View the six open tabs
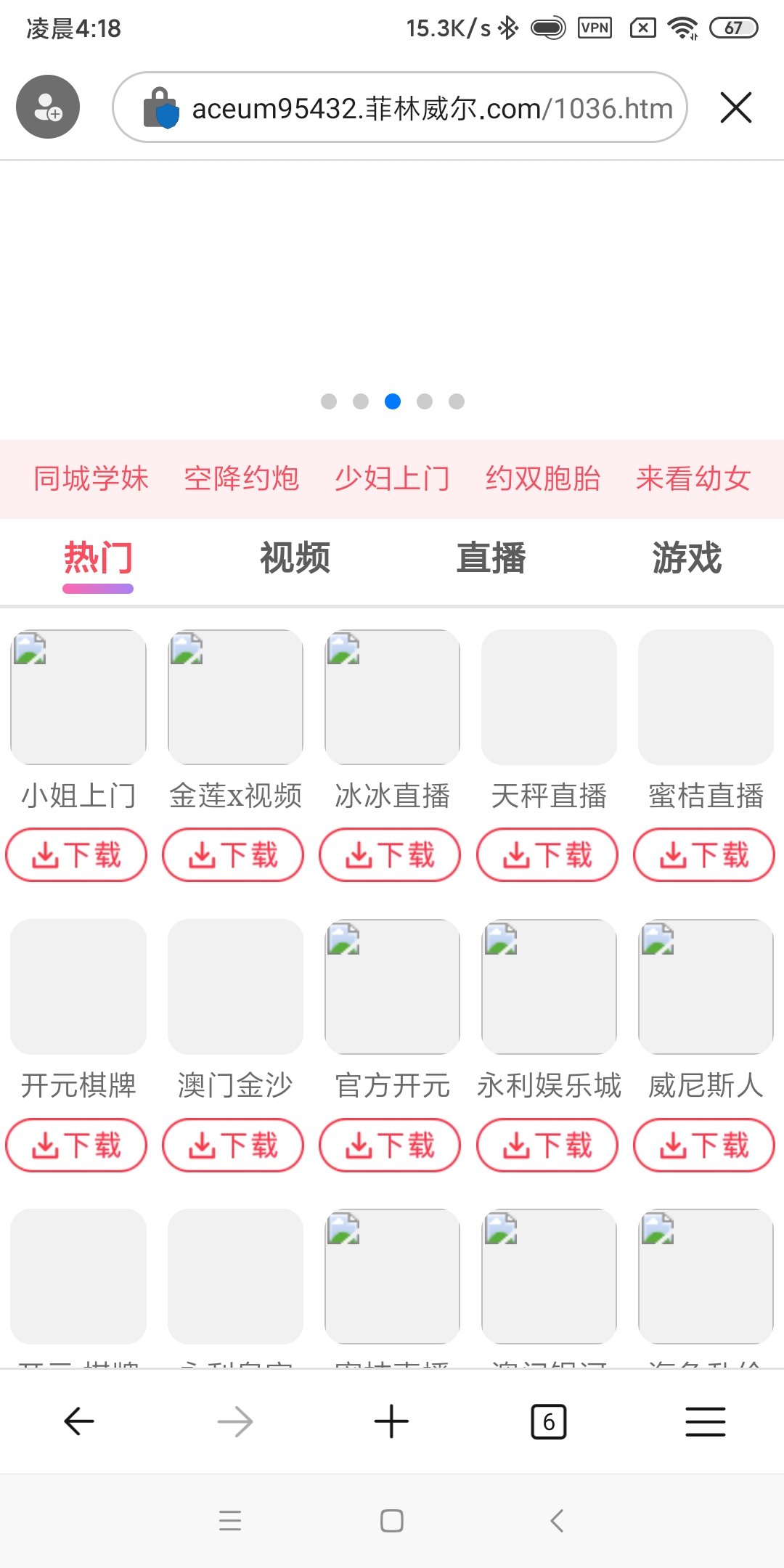This screenshot has height=1568, width=784. [x=548, y=1421]
